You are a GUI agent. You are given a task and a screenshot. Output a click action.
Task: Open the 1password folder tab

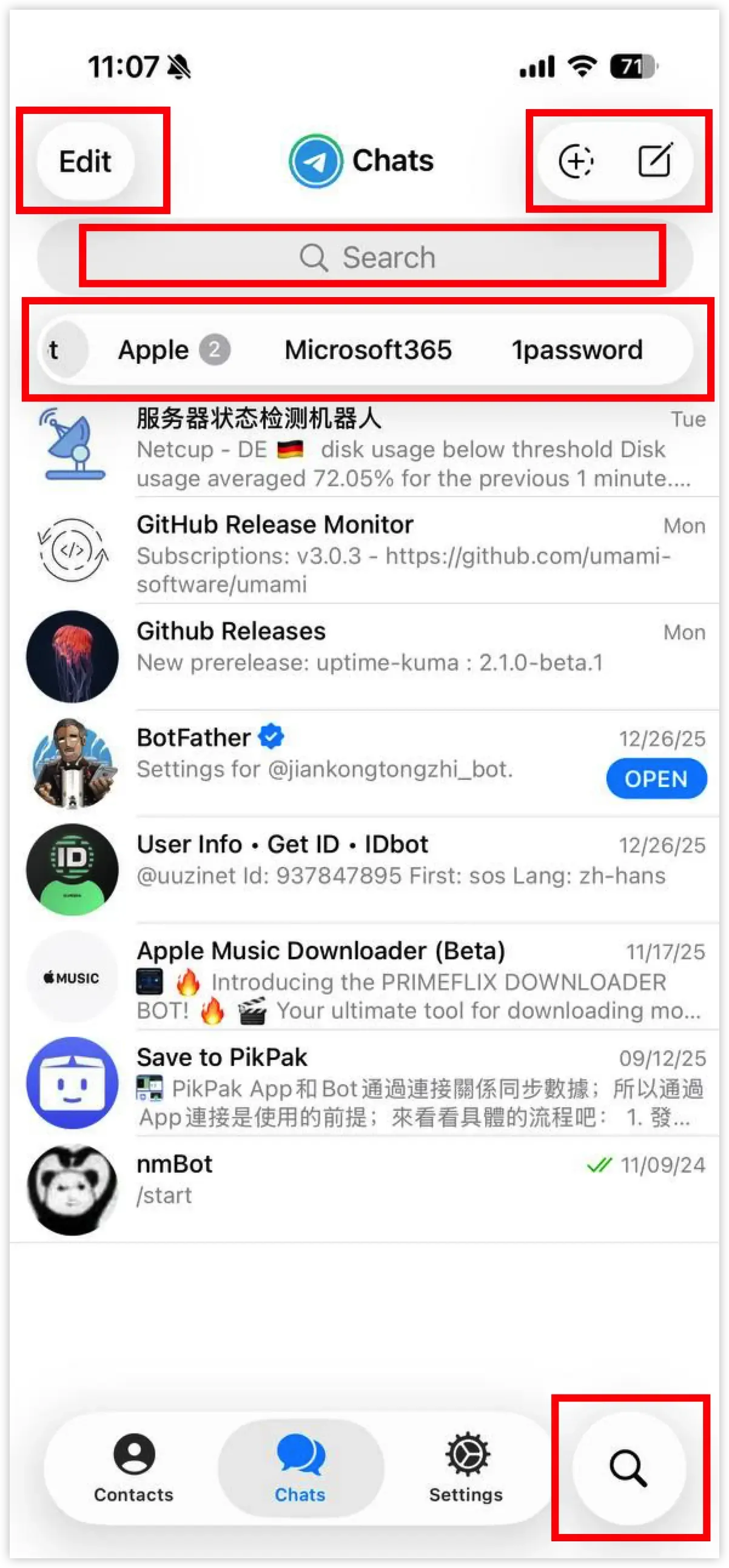pyautogui.click(x=577, y=350)
